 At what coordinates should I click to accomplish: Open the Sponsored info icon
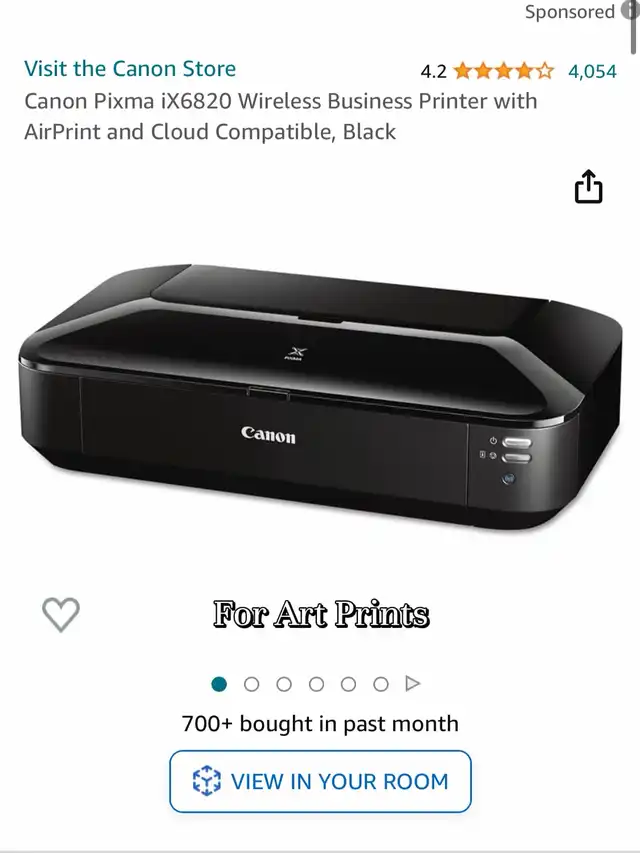click(x=630, y=11)
